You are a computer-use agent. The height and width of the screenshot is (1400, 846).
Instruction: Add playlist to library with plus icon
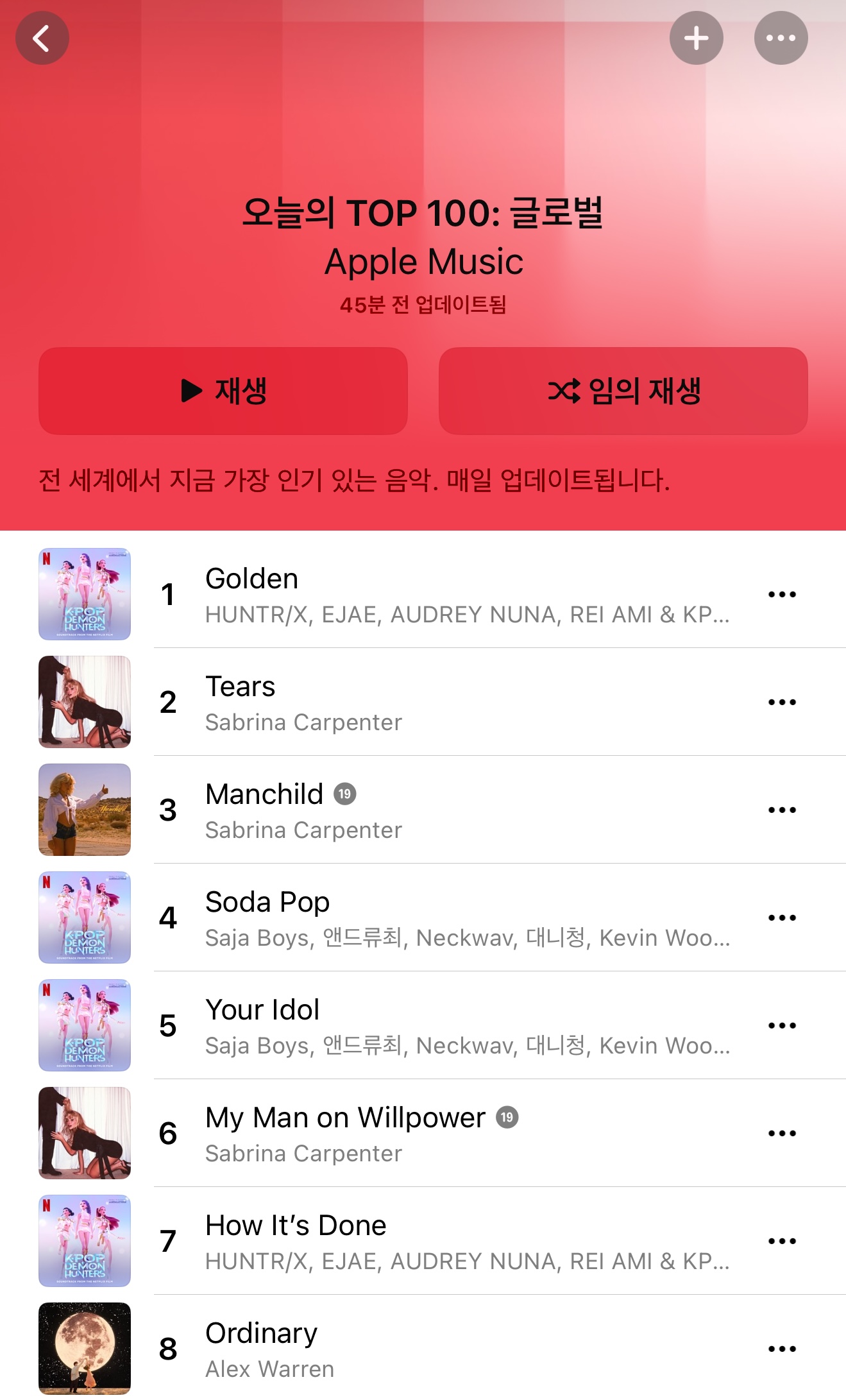tap(696, 38)
